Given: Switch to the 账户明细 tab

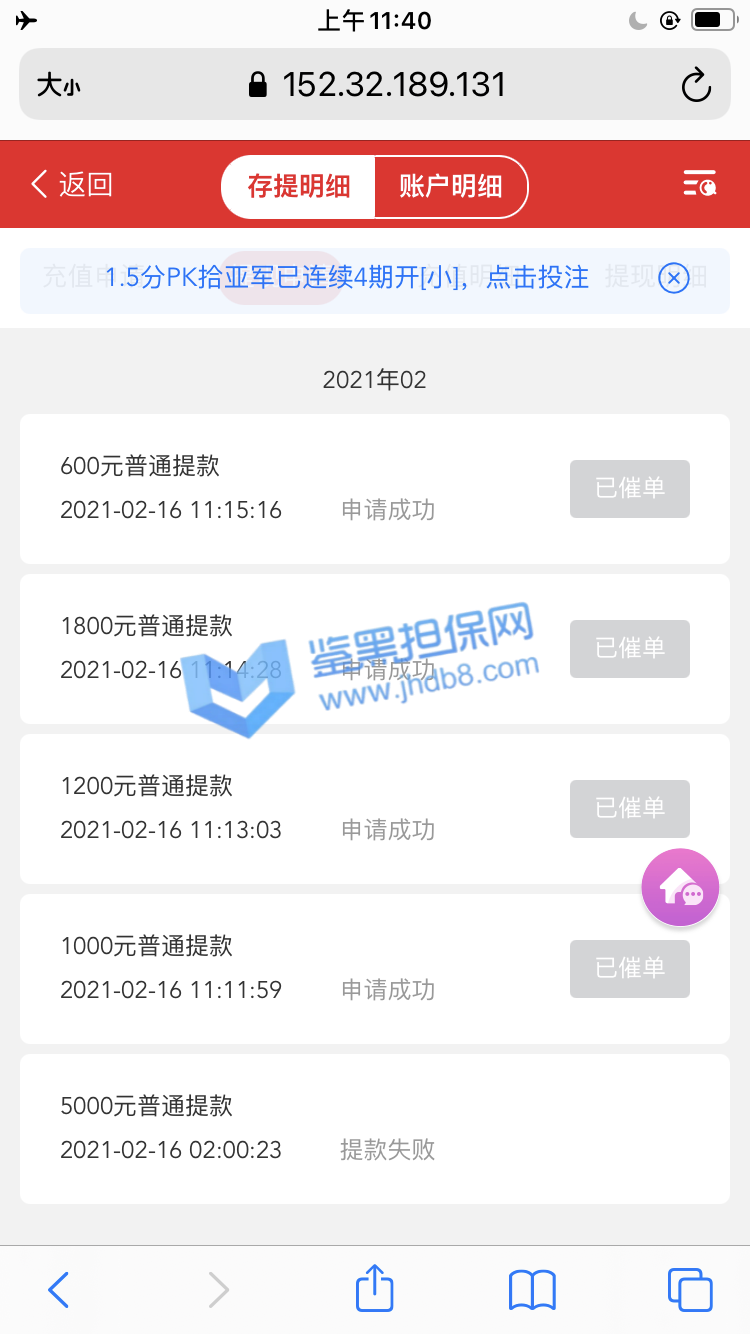Looking at the screenshot, I should pos(450,187).
